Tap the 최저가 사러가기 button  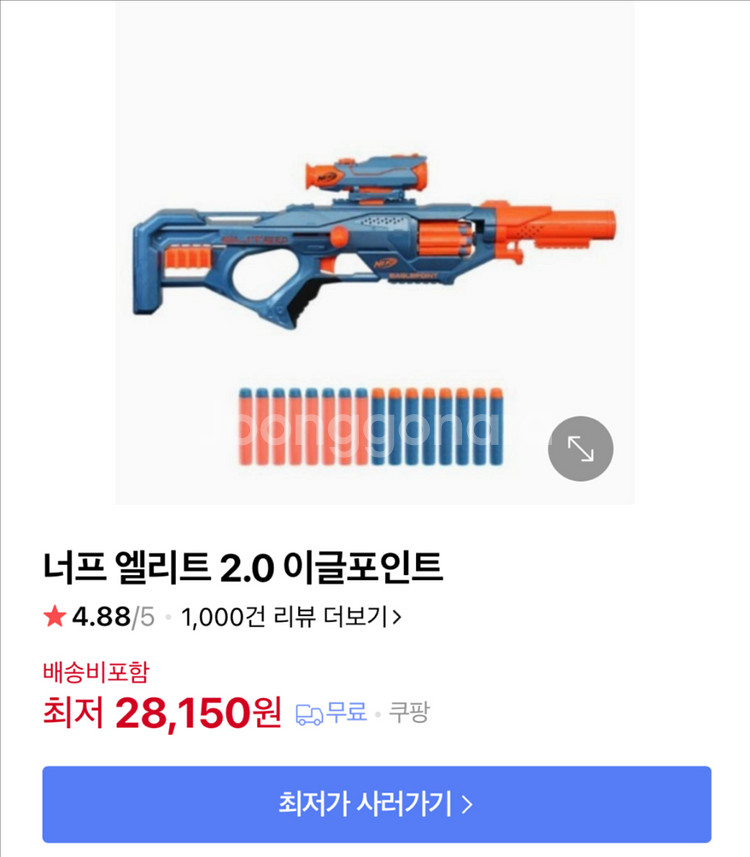[376, 804]
